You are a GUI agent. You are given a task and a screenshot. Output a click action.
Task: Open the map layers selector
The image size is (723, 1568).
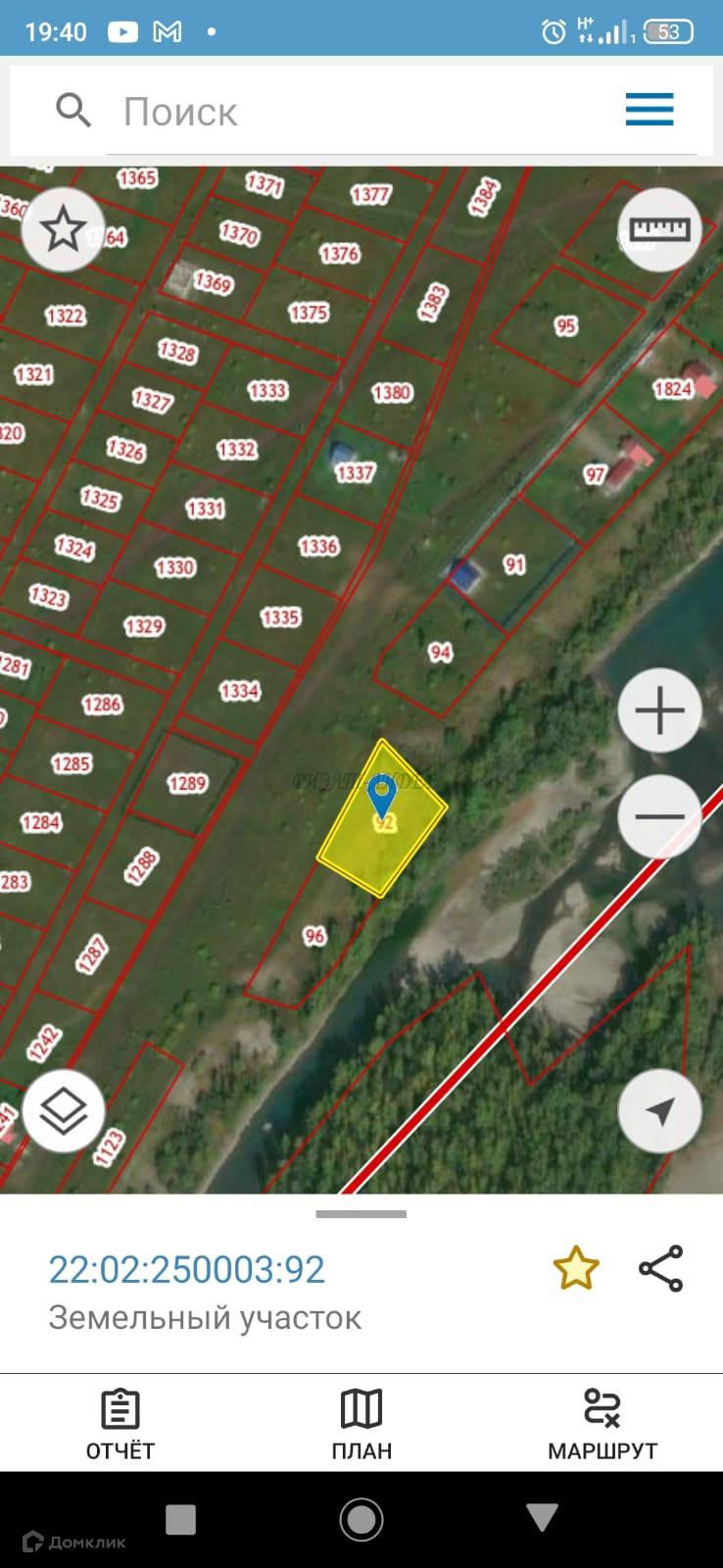[64, 1110]
